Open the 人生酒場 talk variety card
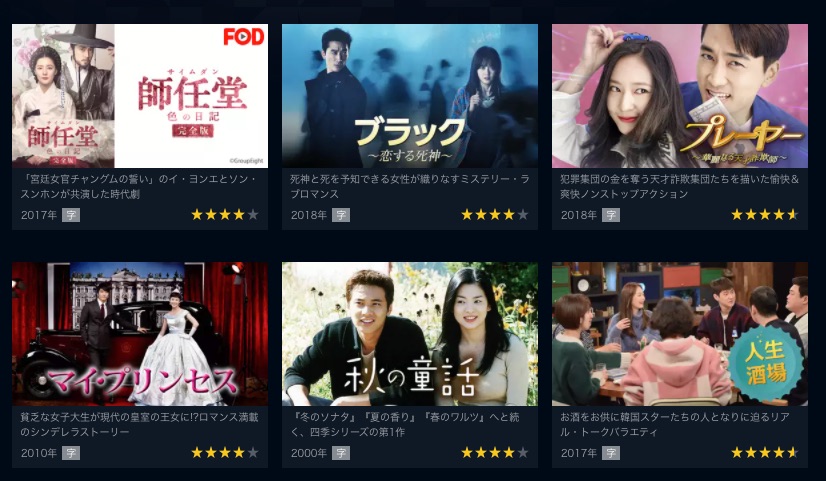 point(680,335)
